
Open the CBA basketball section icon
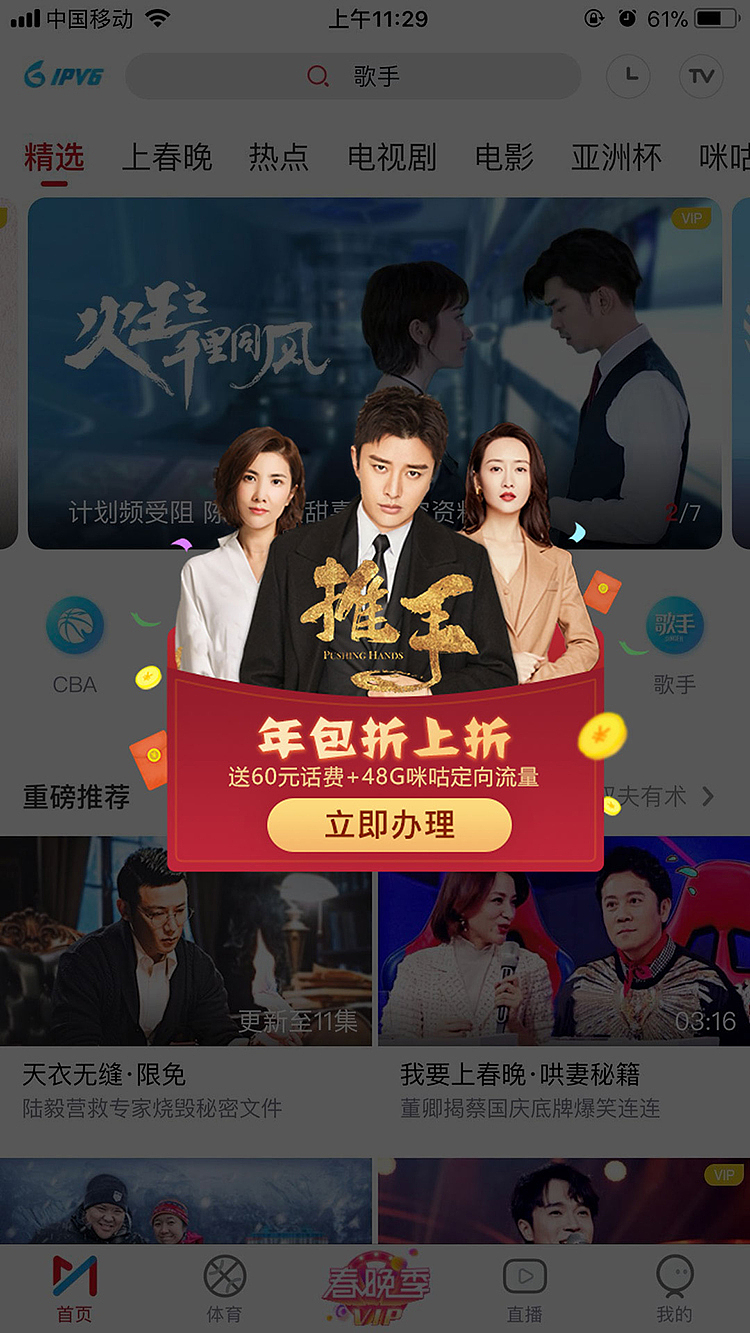coord(74,623)
